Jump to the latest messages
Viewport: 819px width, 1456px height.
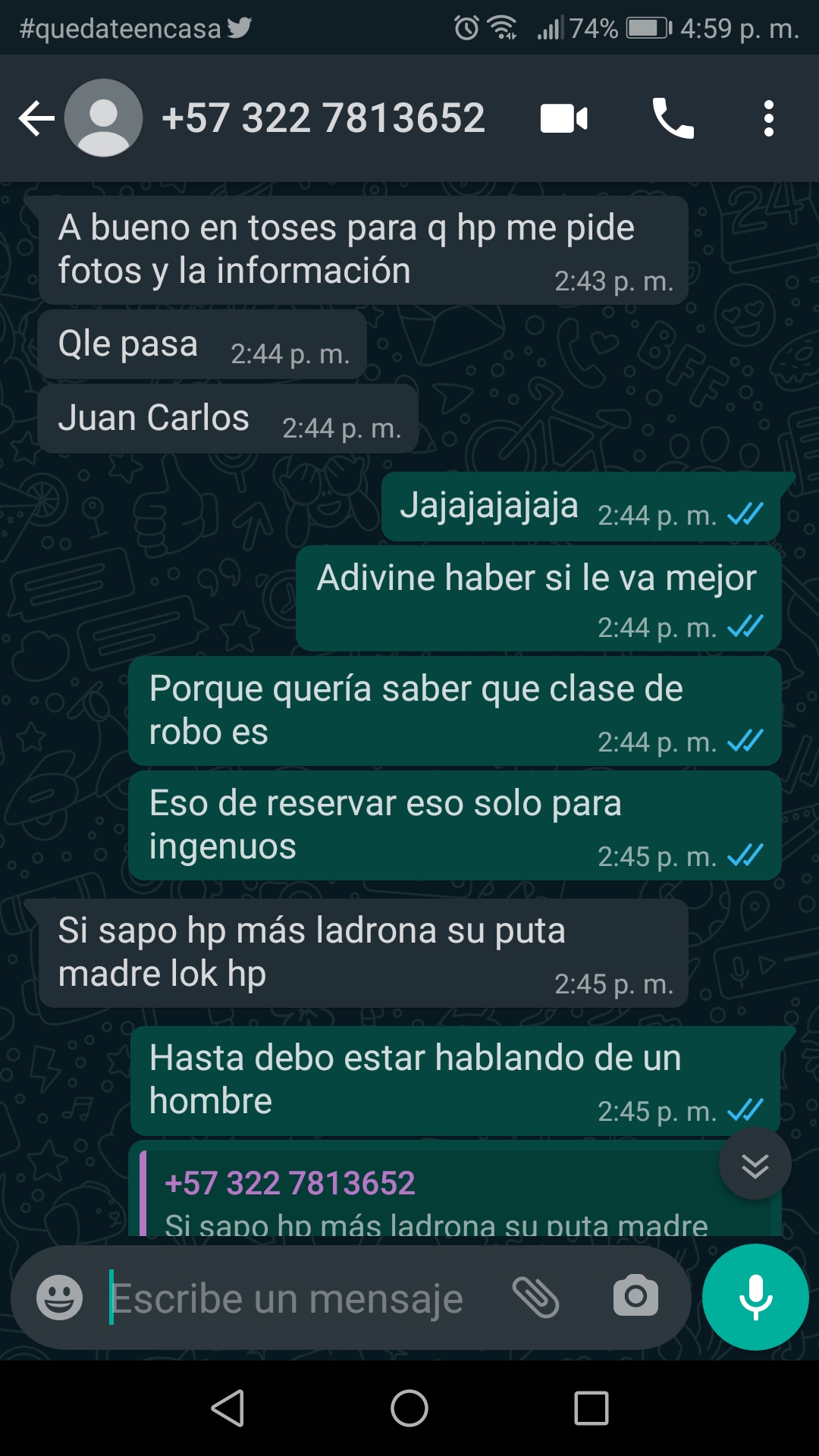[x=755, y=1165]
